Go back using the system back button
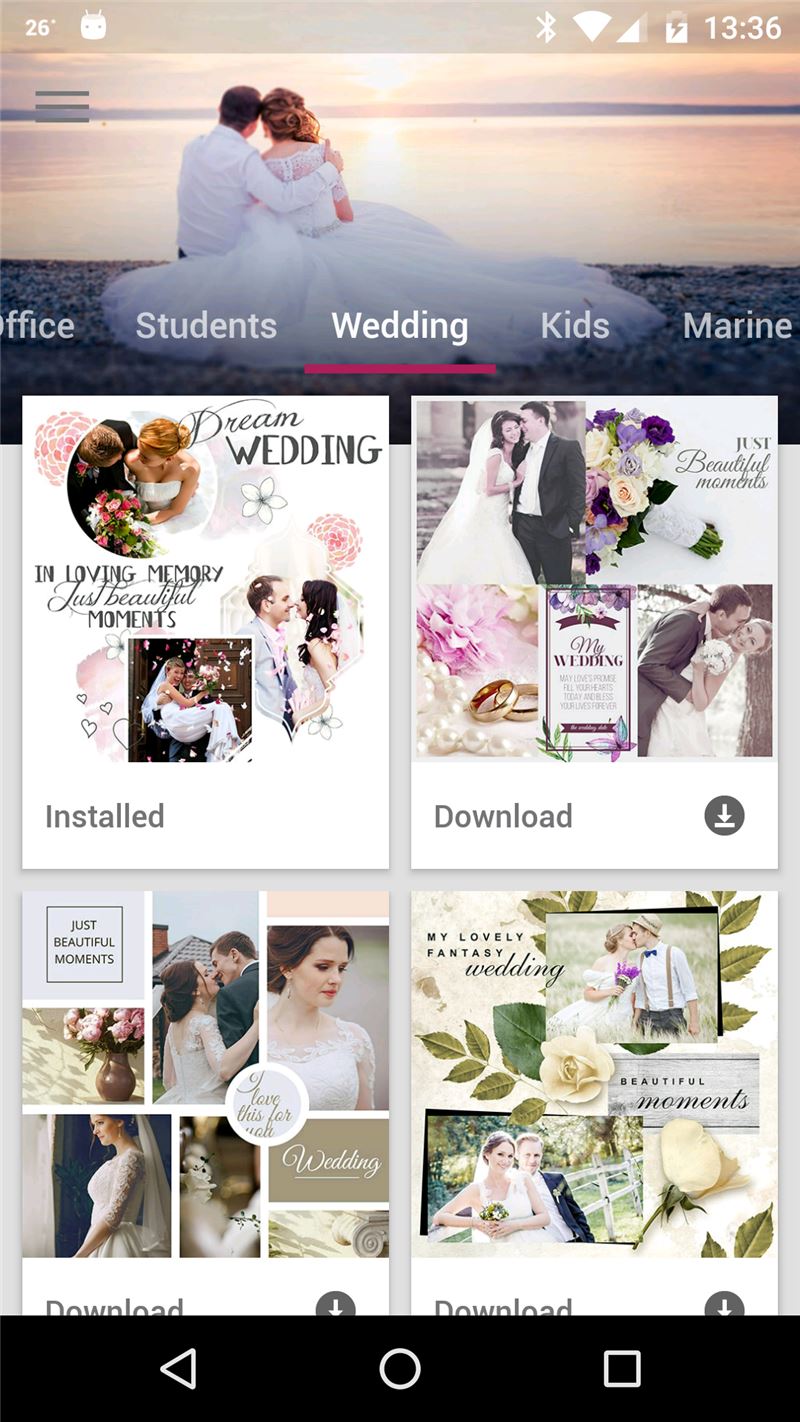Viewport: 800px width, 1422px height. 178,1369
